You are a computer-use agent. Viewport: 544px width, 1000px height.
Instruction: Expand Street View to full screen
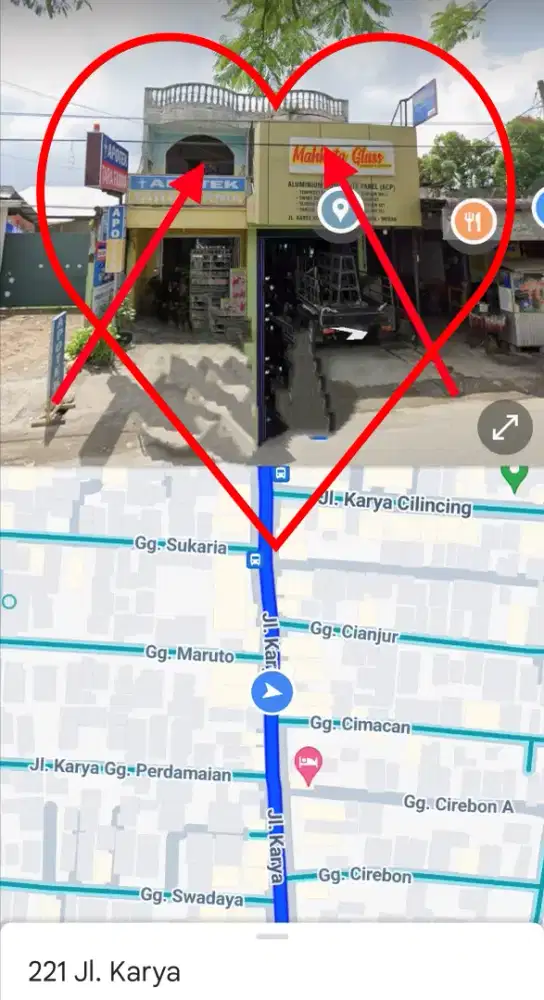point(504,427)
